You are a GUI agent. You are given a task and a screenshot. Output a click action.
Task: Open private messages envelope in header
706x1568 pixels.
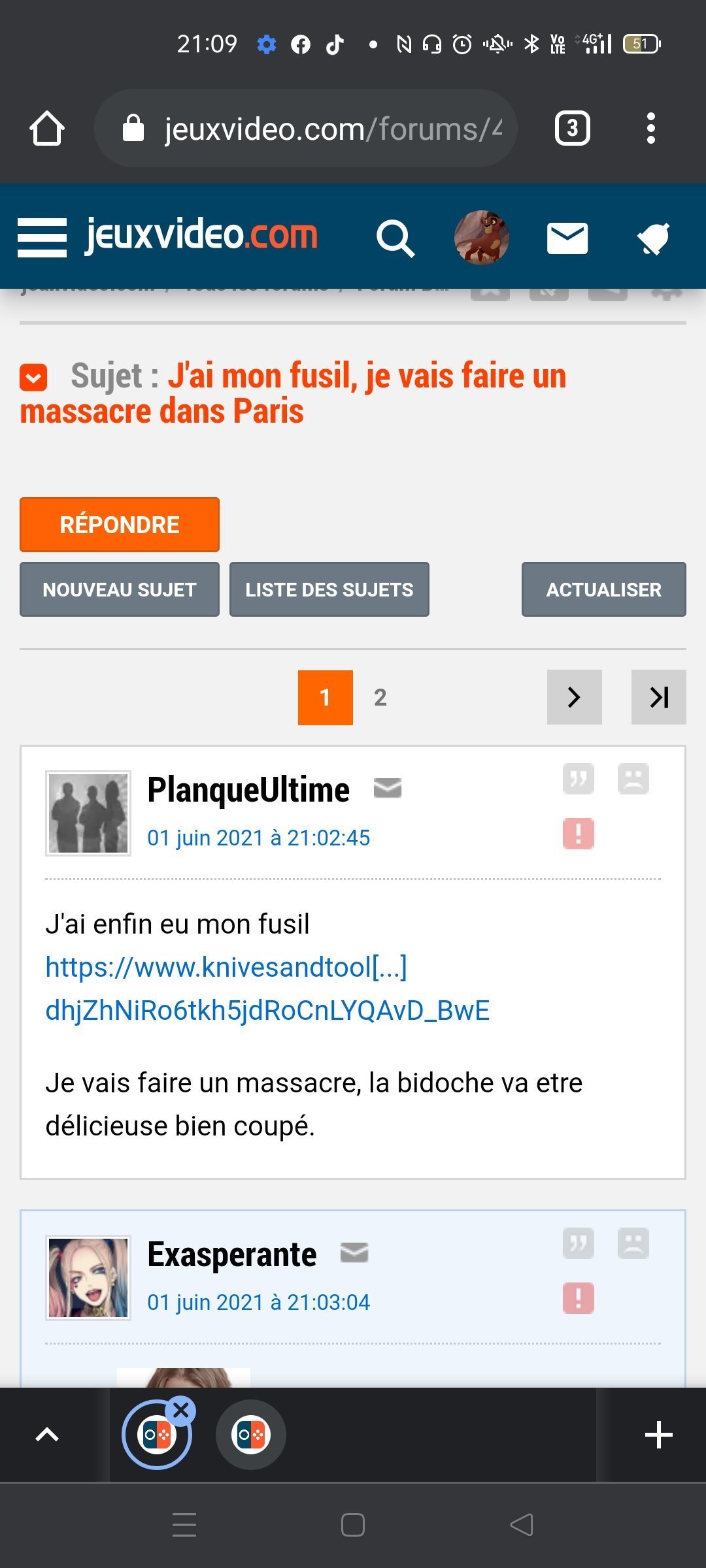(567, 238)
